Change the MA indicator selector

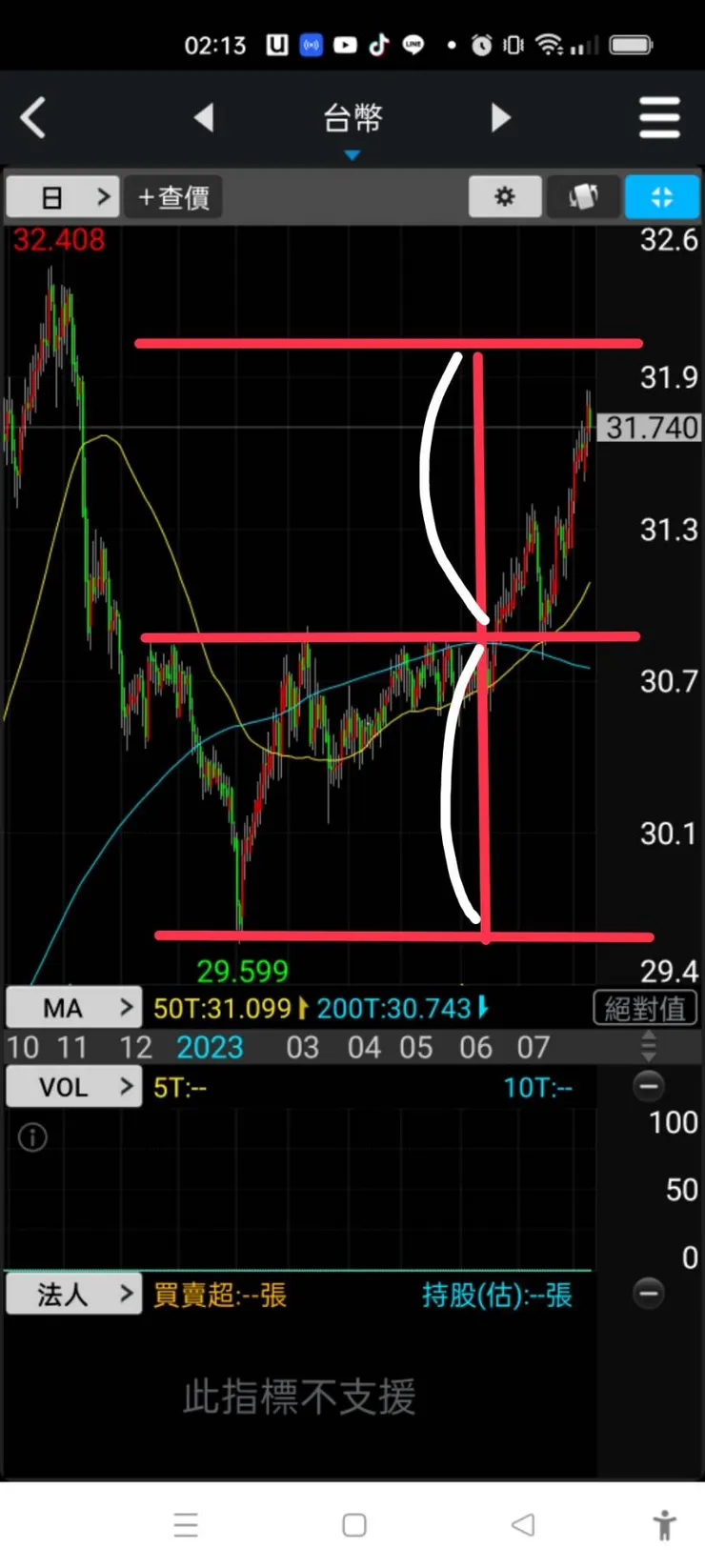click(x=74, y=1008)
